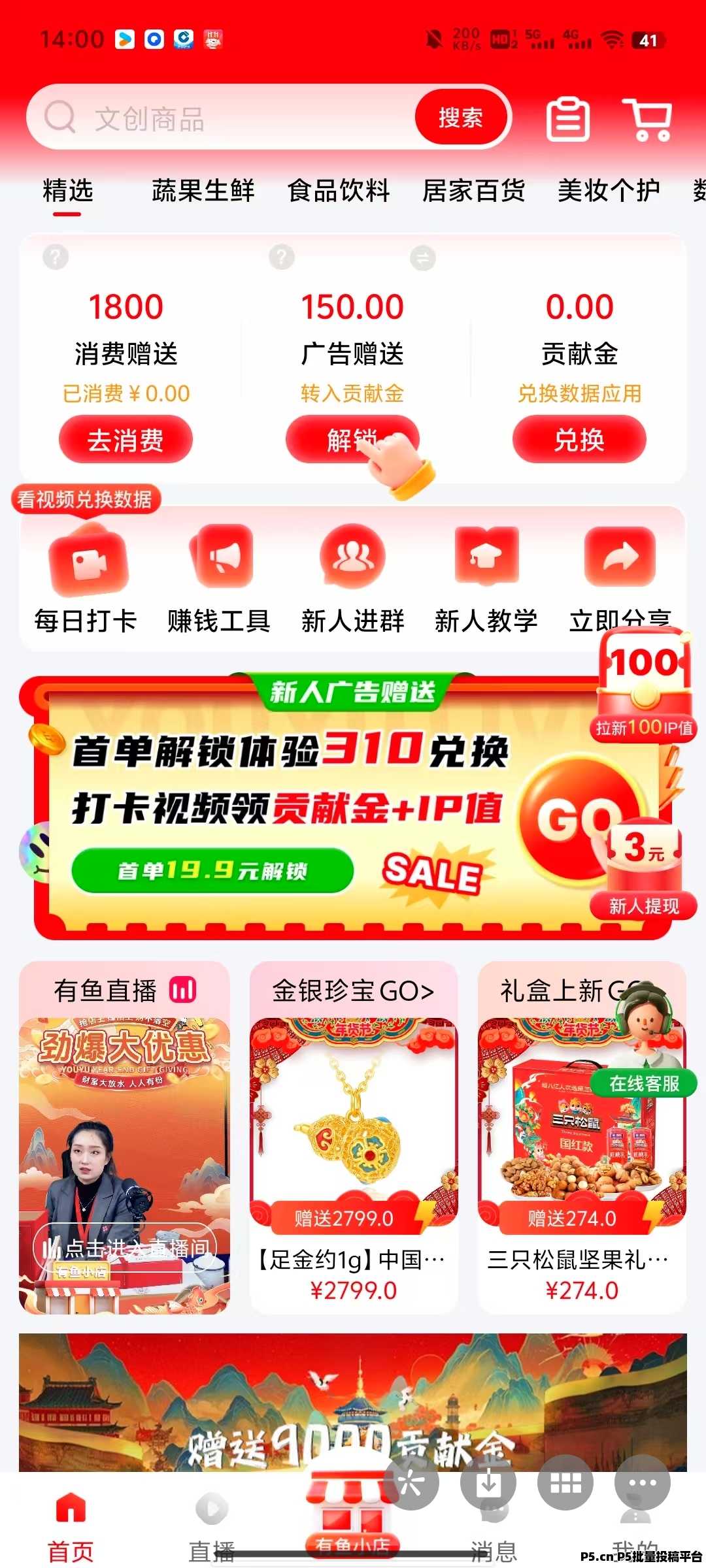Open the 文创商品 search field
This screenshot has width=706, height=1568.
click(222, 118)
